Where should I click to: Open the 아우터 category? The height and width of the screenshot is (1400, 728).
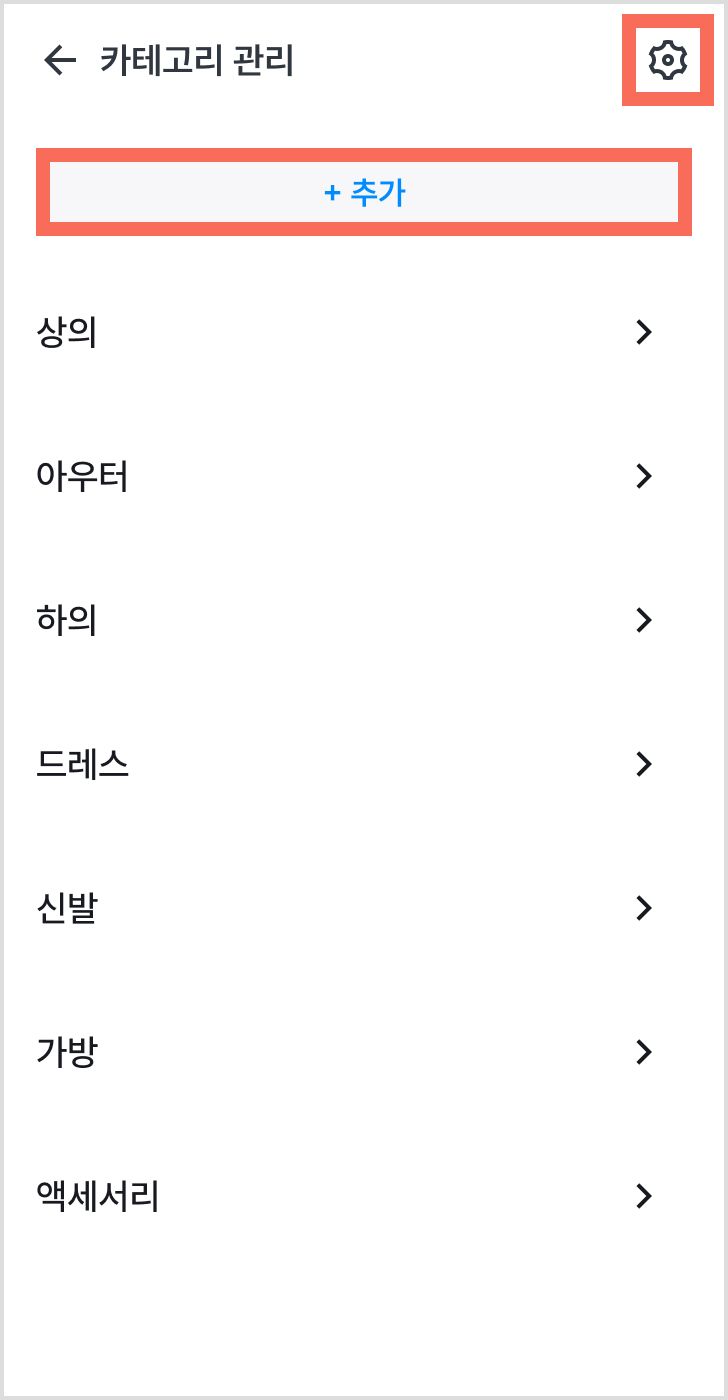coord(364,477)
